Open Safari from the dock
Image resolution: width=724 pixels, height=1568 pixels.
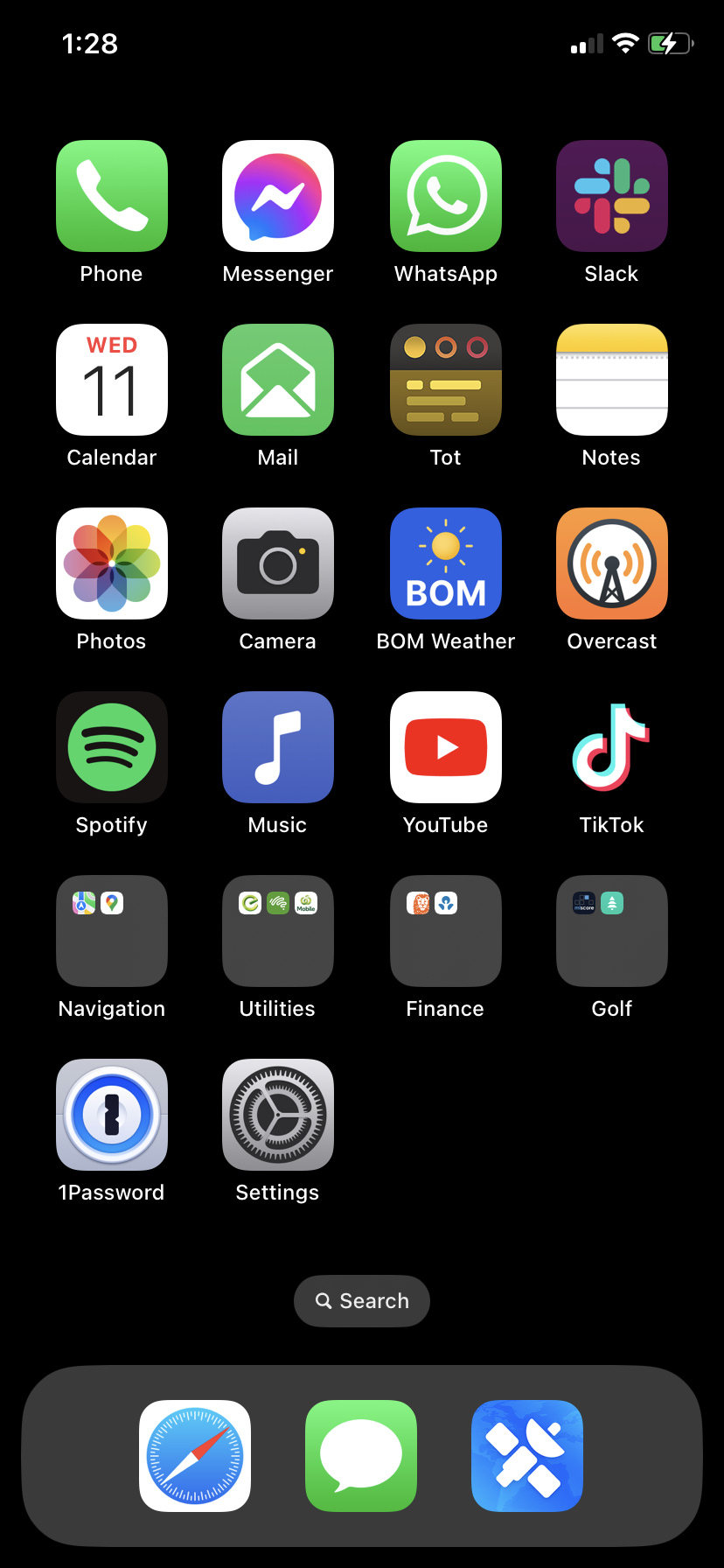click(195, 1456)
